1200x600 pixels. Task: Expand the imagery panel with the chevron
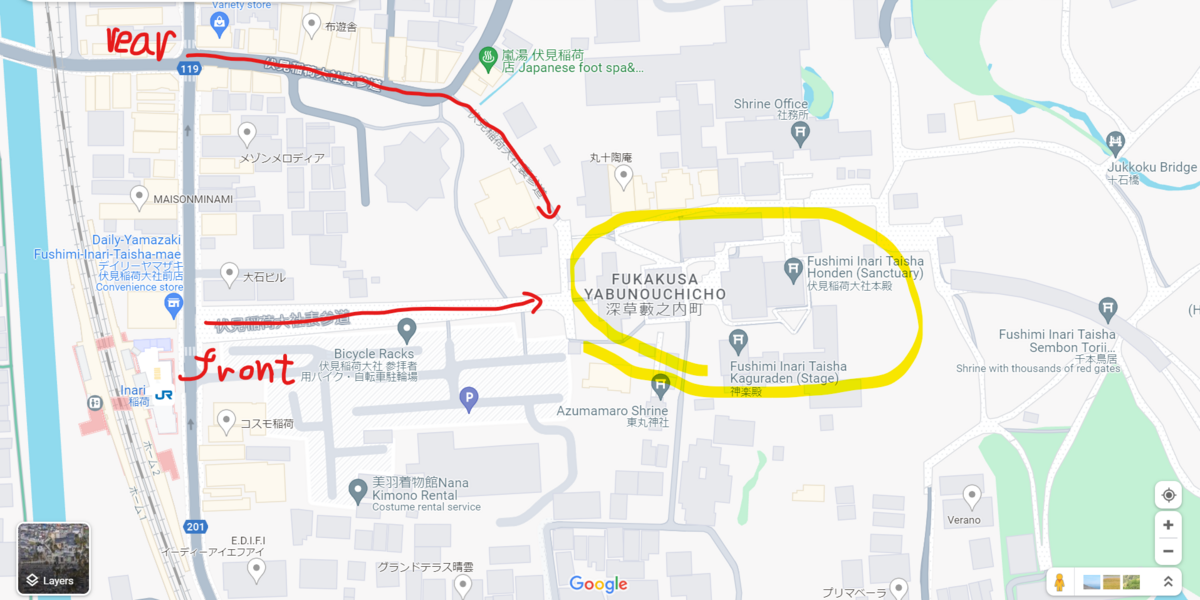pos(1166,582)
